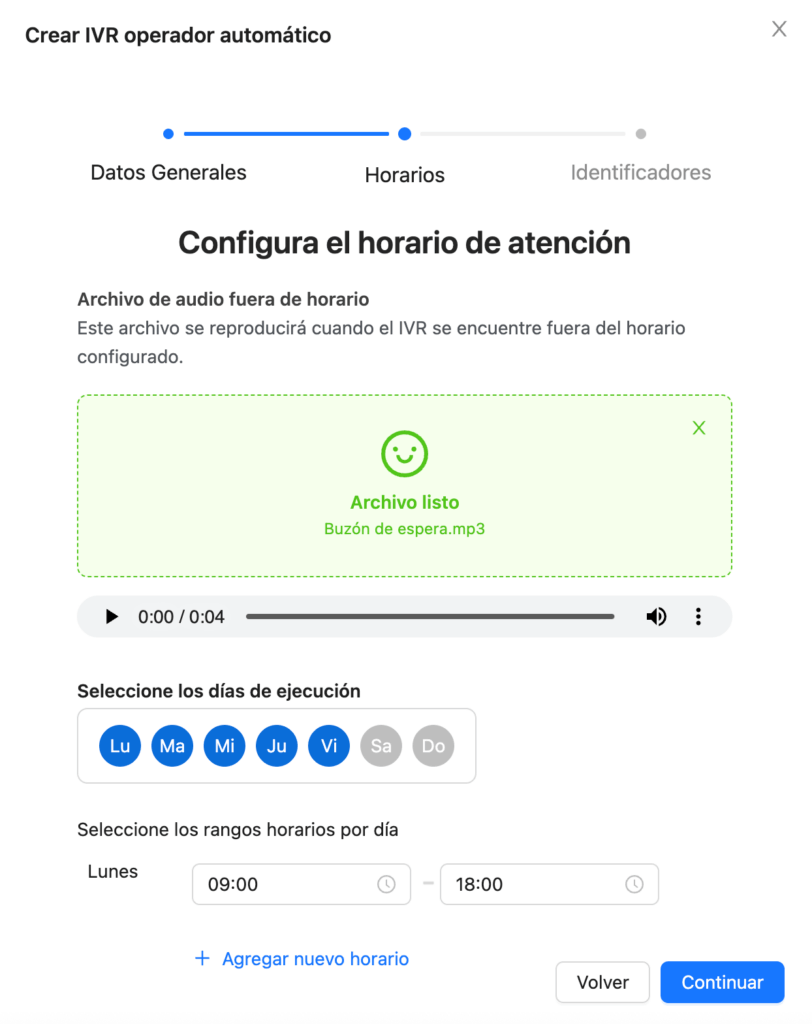The image size is (812, 1024).
Task: Remove the uploaded Buzón de espera.mp3 file
Action: tap(699, 428)
